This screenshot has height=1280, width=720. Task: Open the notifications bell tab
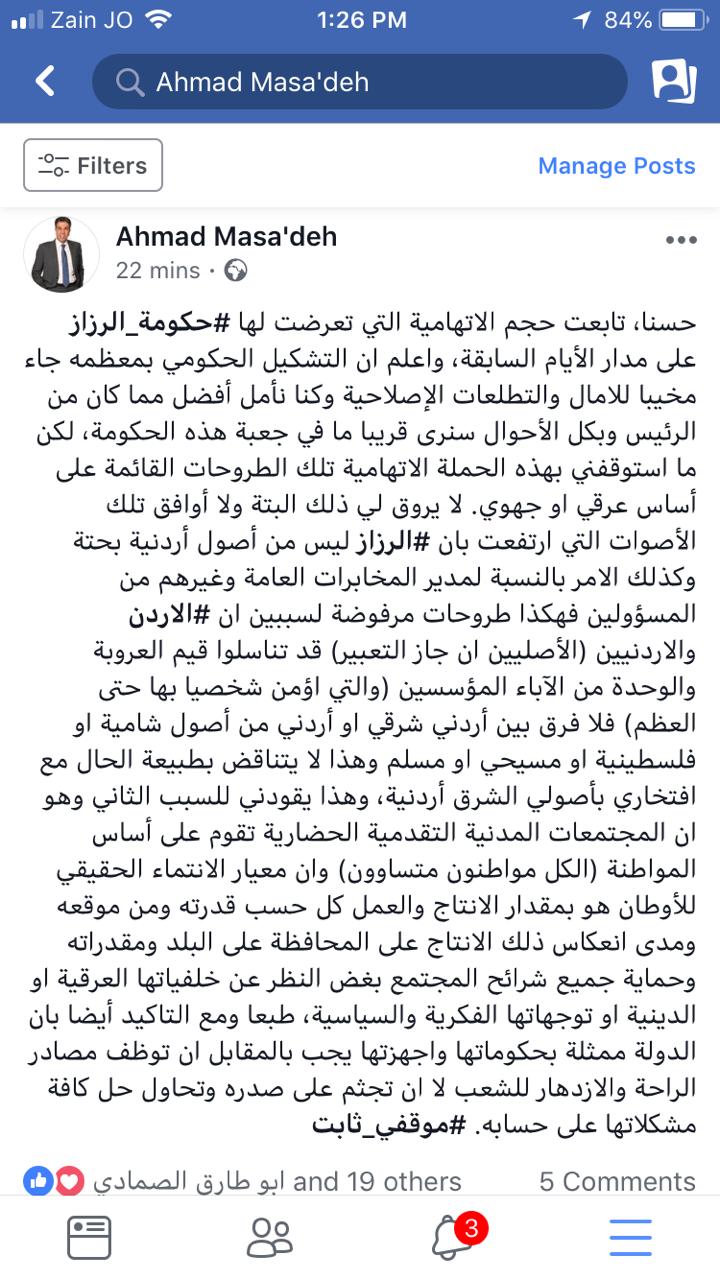click(452, 1238)
